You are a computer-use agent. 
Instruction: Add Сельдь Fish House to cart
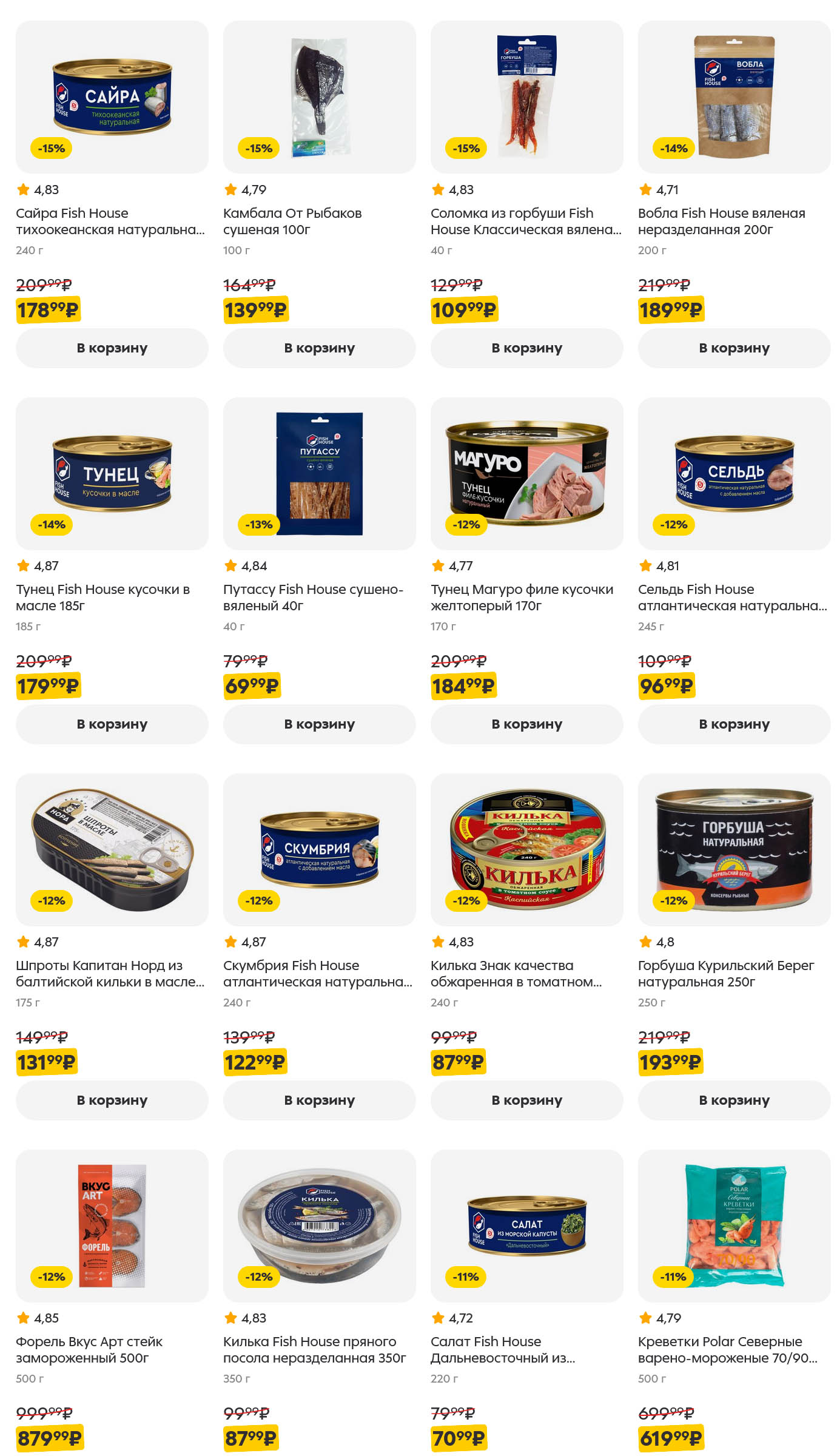click(734, 724)
